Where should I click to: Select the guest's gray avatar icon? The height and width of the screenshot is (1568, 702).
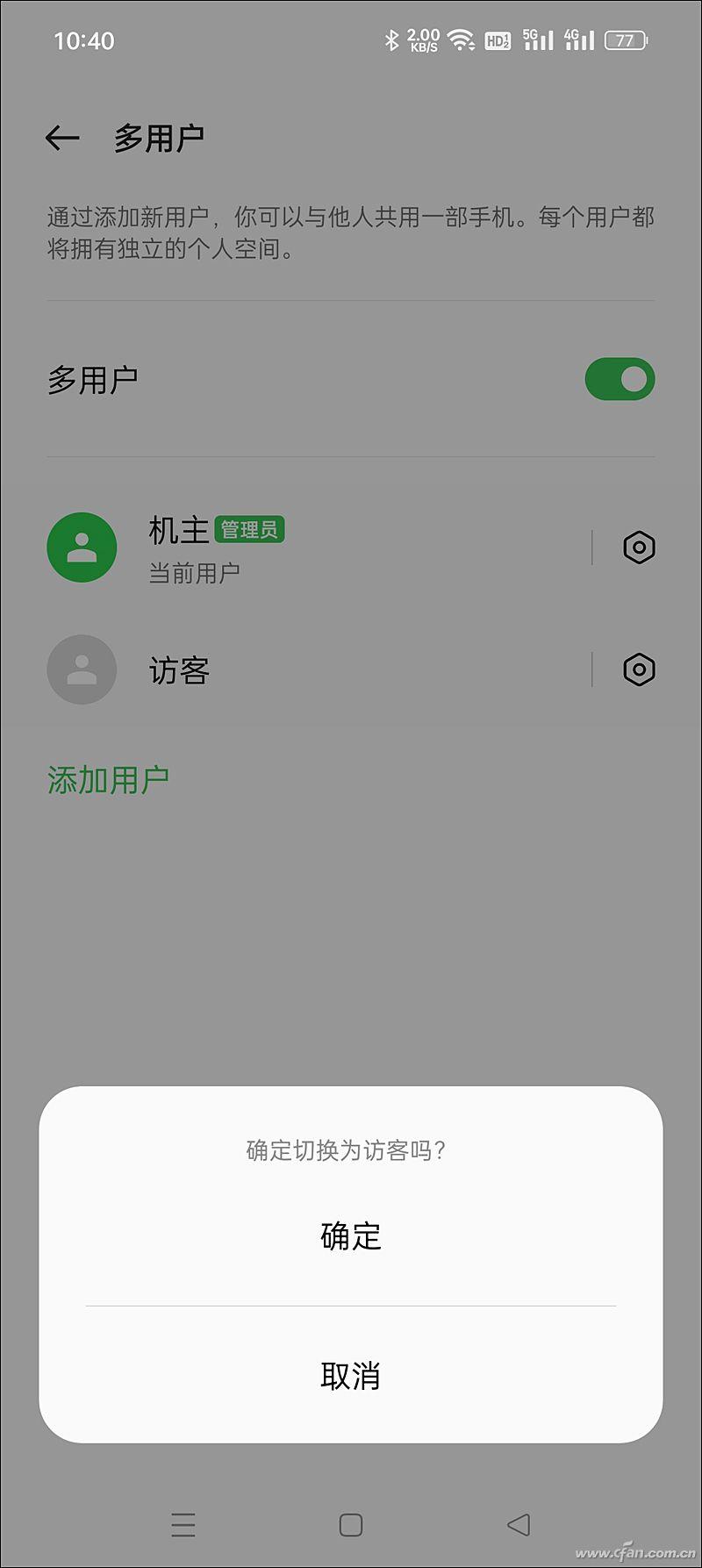tap(82, 669)
